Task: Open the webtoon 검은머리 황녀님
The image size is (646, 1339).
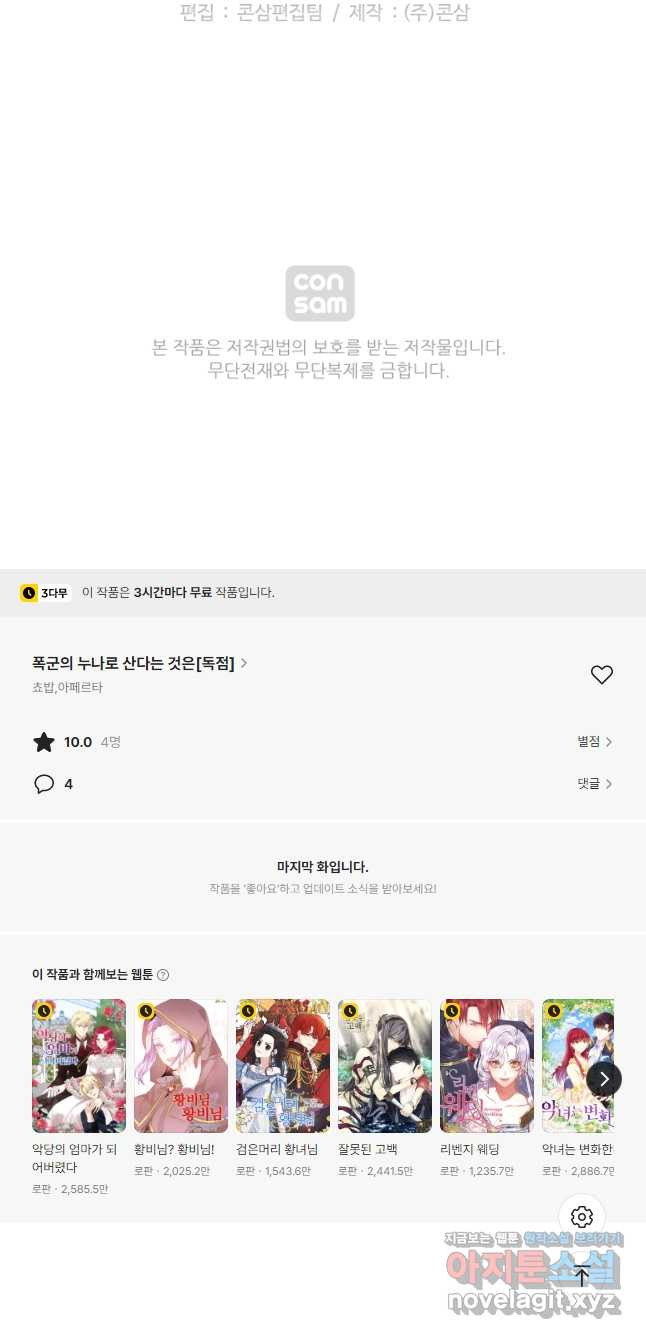Action: (283, 1065)
